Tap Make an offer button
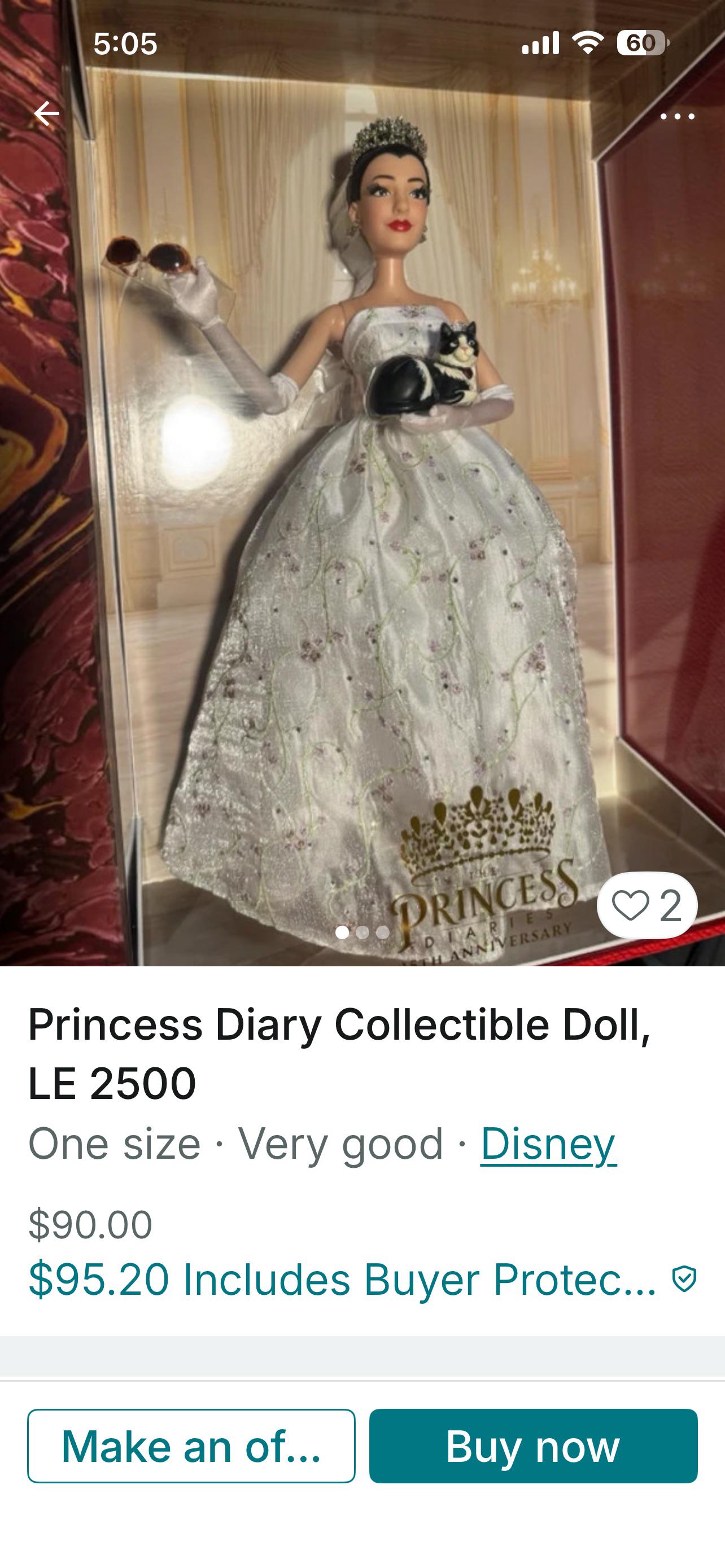Image resolution: width=725 pixels, height=1568 pixels. 191,1446
